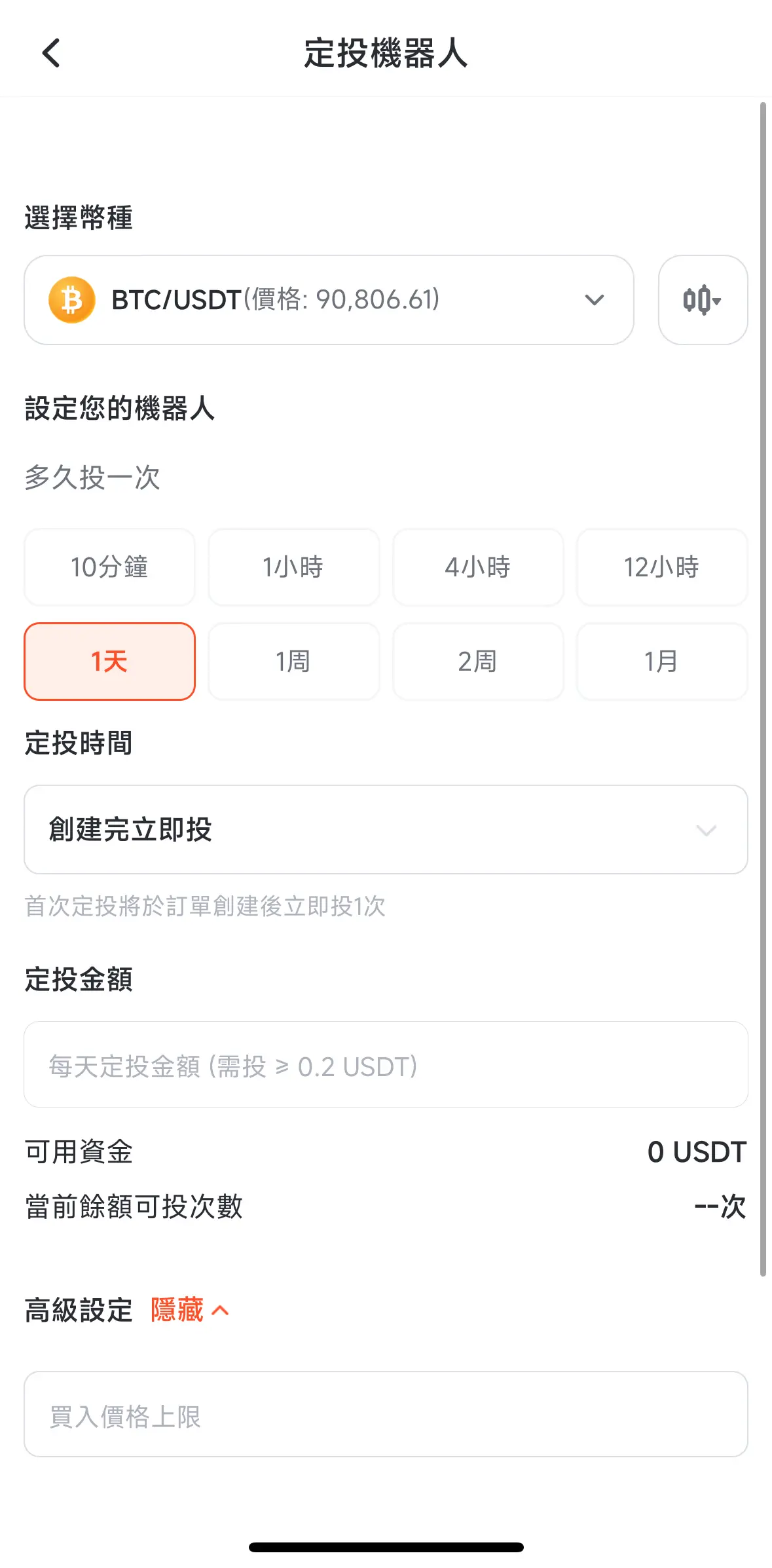The width and height of the screenshot is (772, 1568).
Task: Open the BTC/USDT pair selector dropdown
Action: pyautogui.click(x=595, y=299)
